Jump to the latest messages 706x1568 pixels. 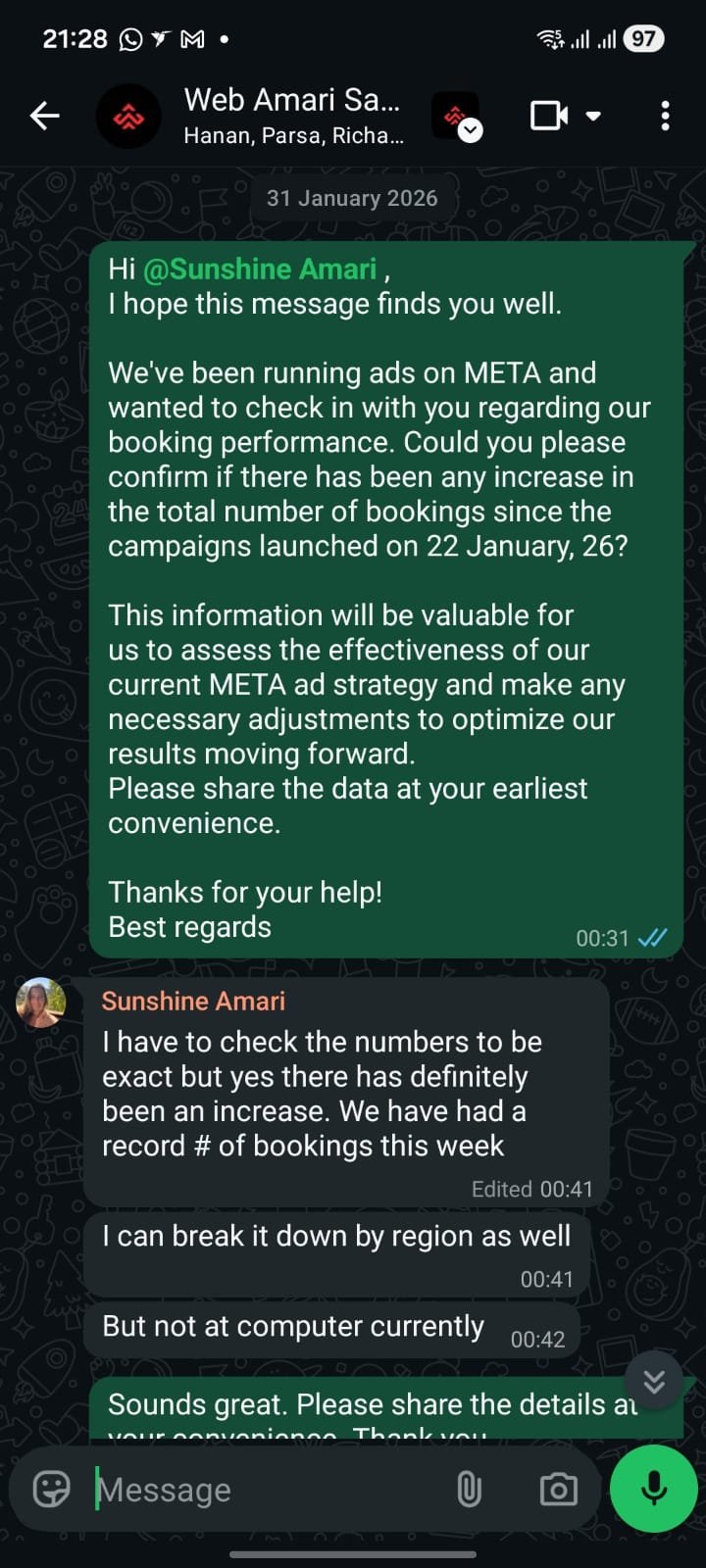pos(654,1381)
